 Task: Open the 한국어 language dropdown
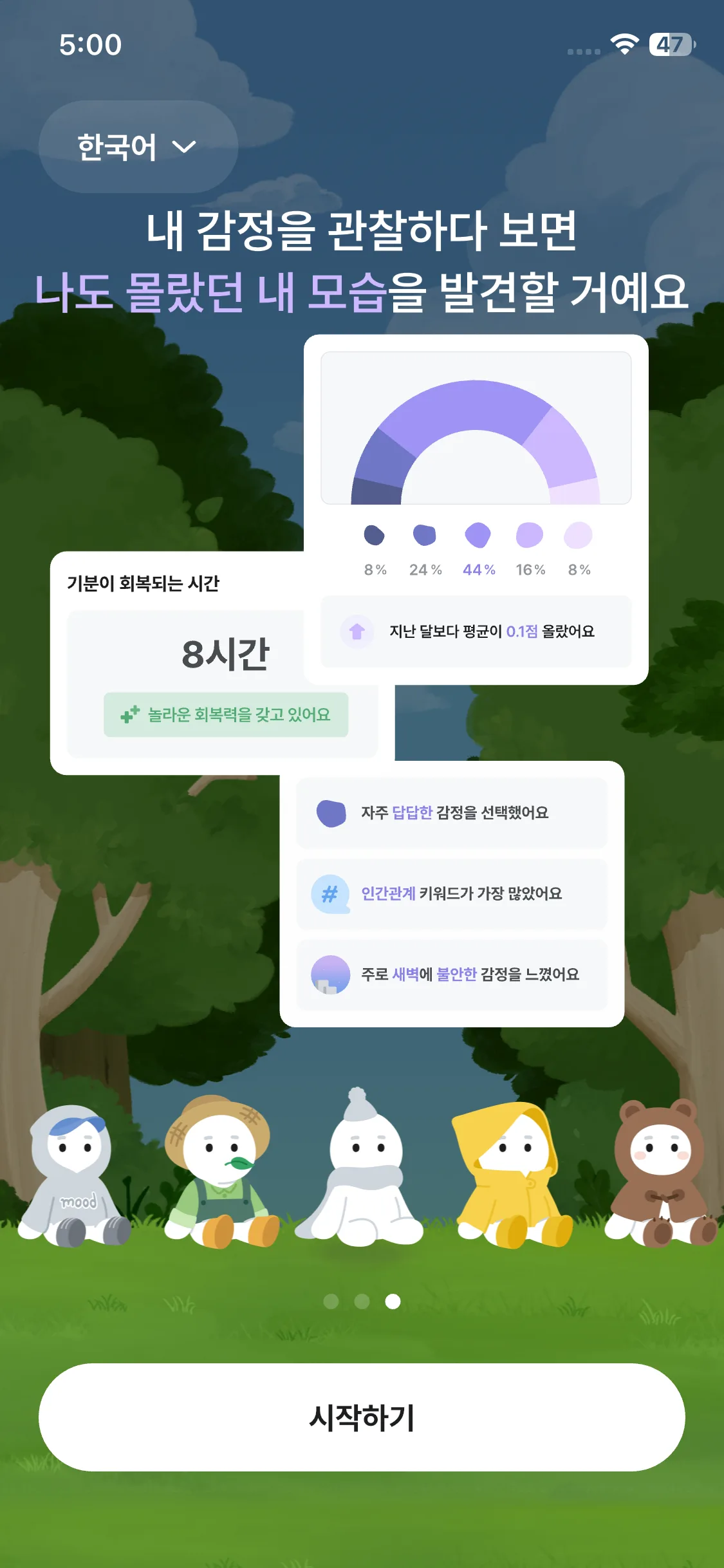pyautogui.click(x=138, y=147)
